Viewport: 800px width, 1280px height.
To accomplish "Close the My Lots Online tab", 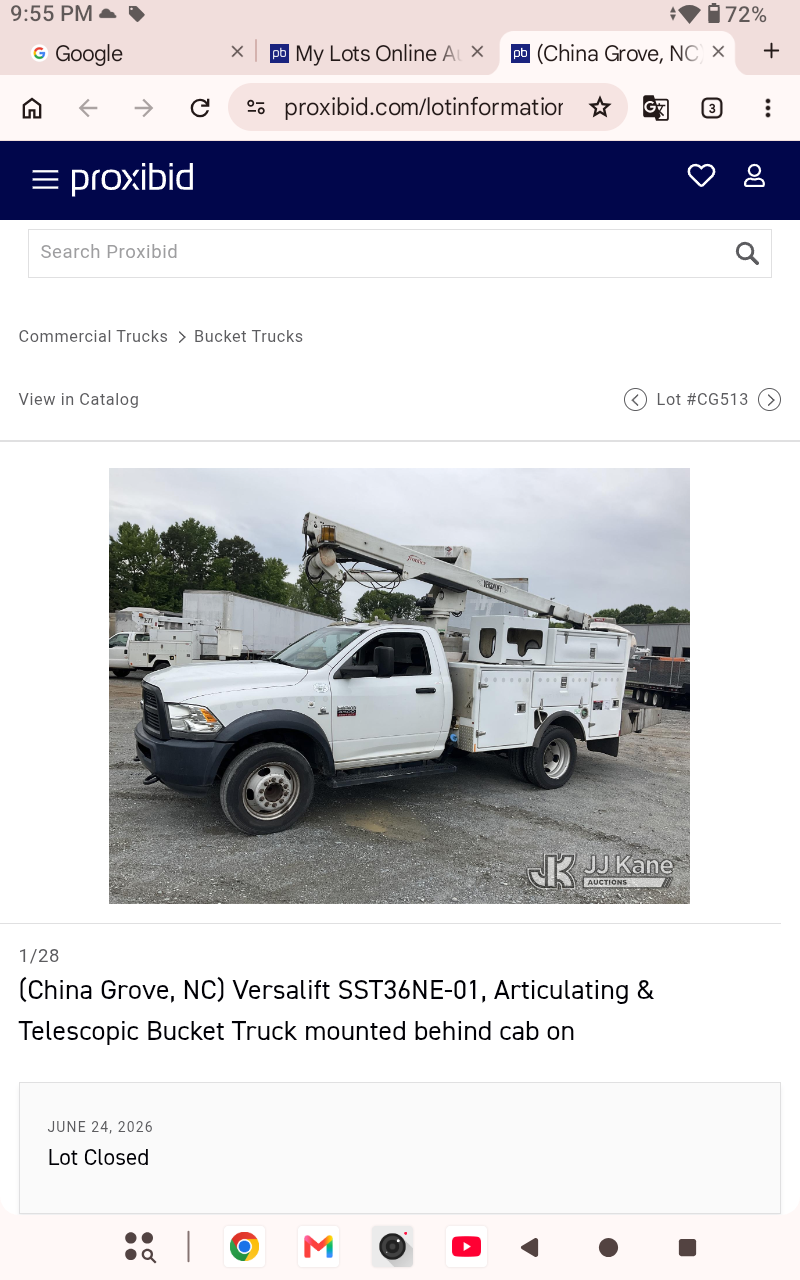I will (477, 52).
